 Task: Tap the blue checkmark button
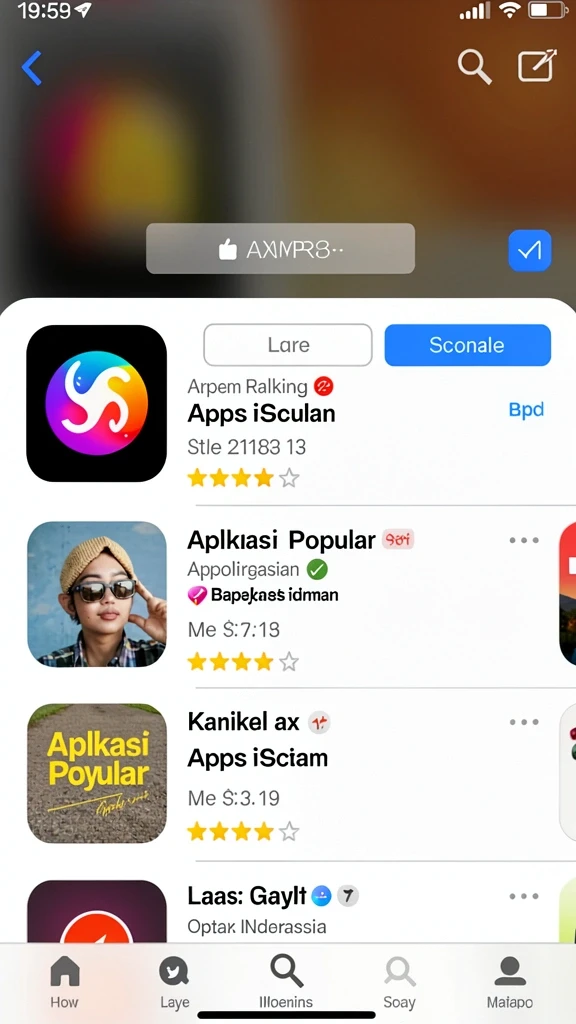[530, 250]
